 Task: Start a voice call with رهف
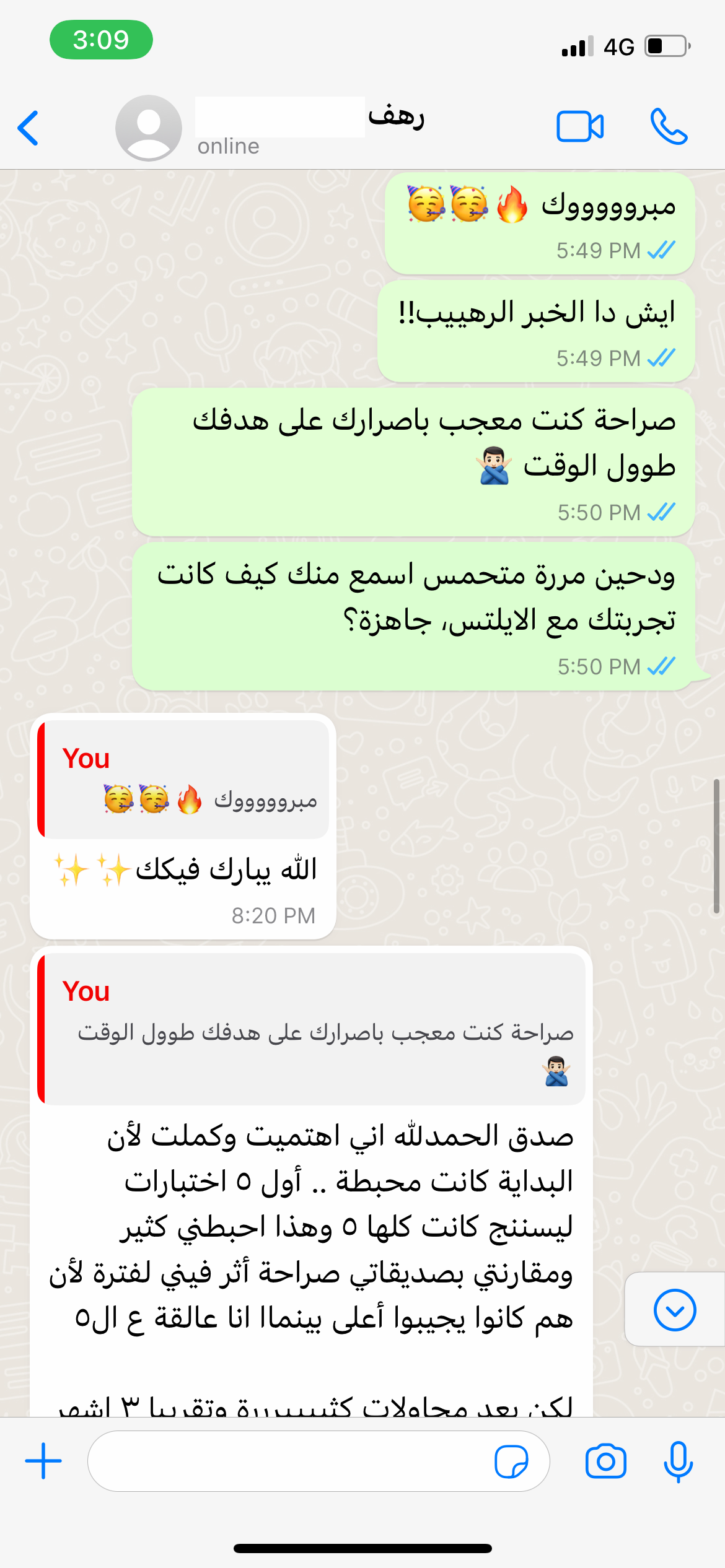[x=669, y=127]
